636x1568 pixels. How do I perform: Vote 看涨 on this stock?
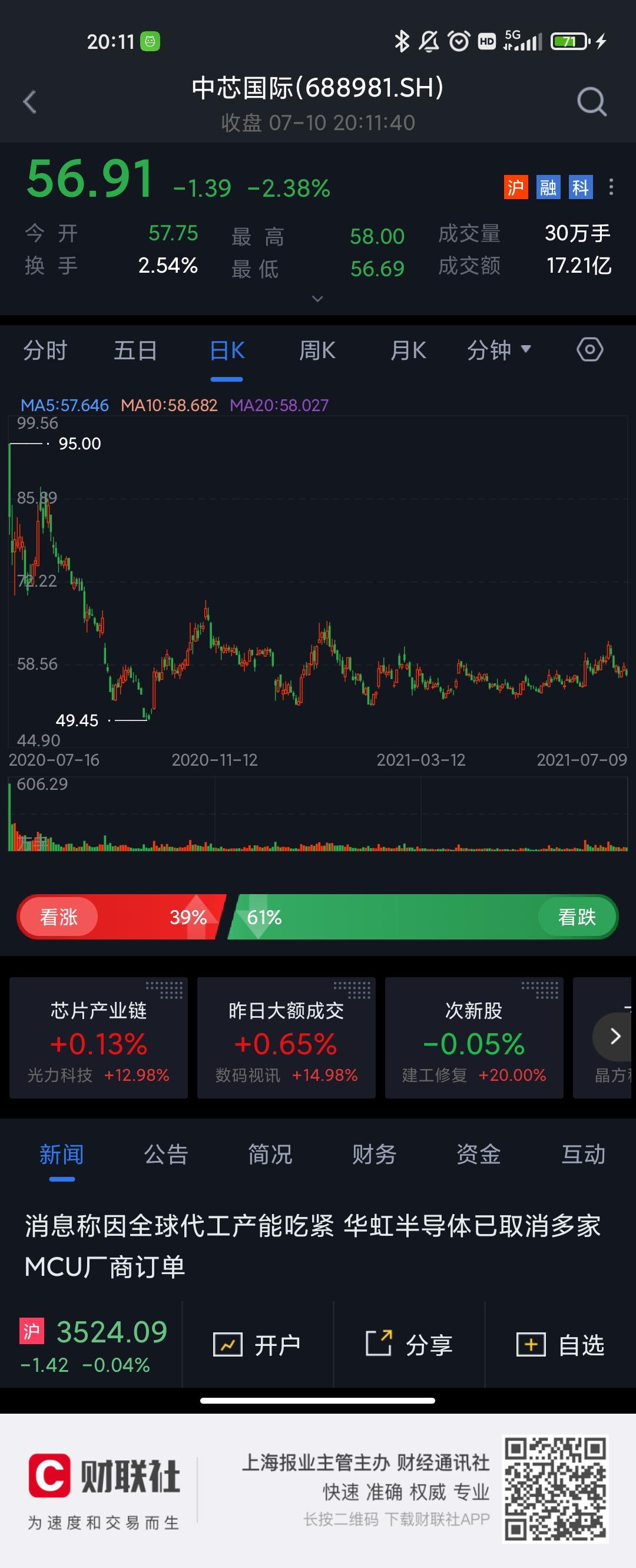[59, 917]
